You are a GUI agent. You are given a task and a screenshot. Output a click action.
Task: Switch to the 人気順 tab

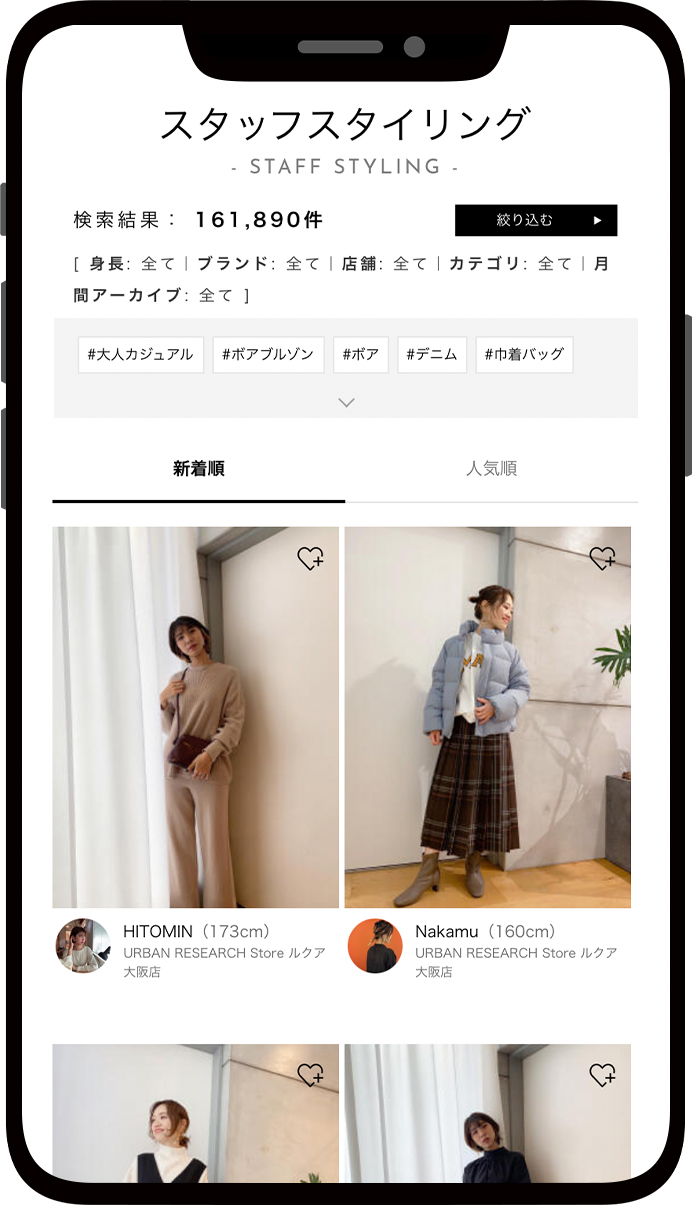tap(491, 469)
